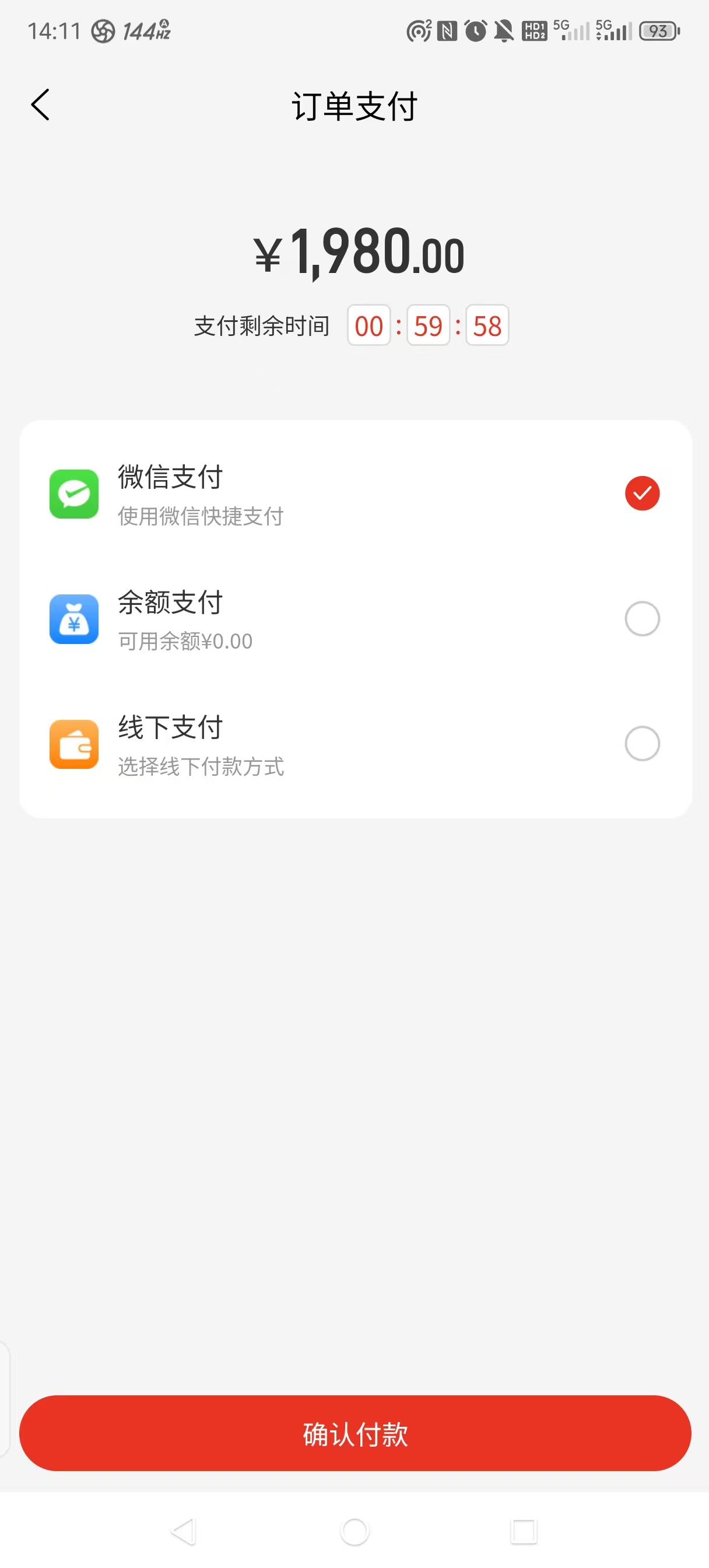
Task: Click the blue balance wallet icon
Action: pos(73,619)
